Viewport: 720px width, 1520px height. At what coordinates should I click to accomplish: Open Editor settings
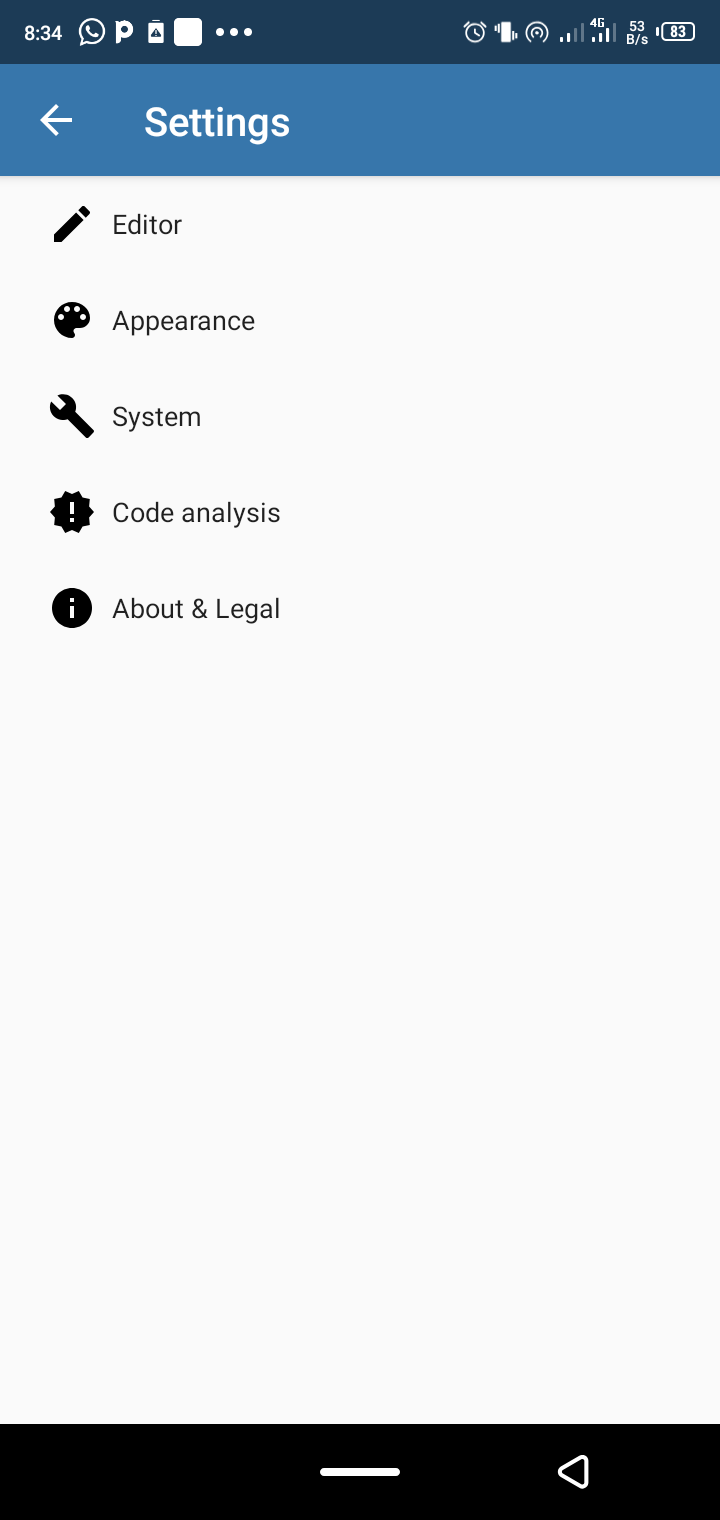[x=147, y=225]
